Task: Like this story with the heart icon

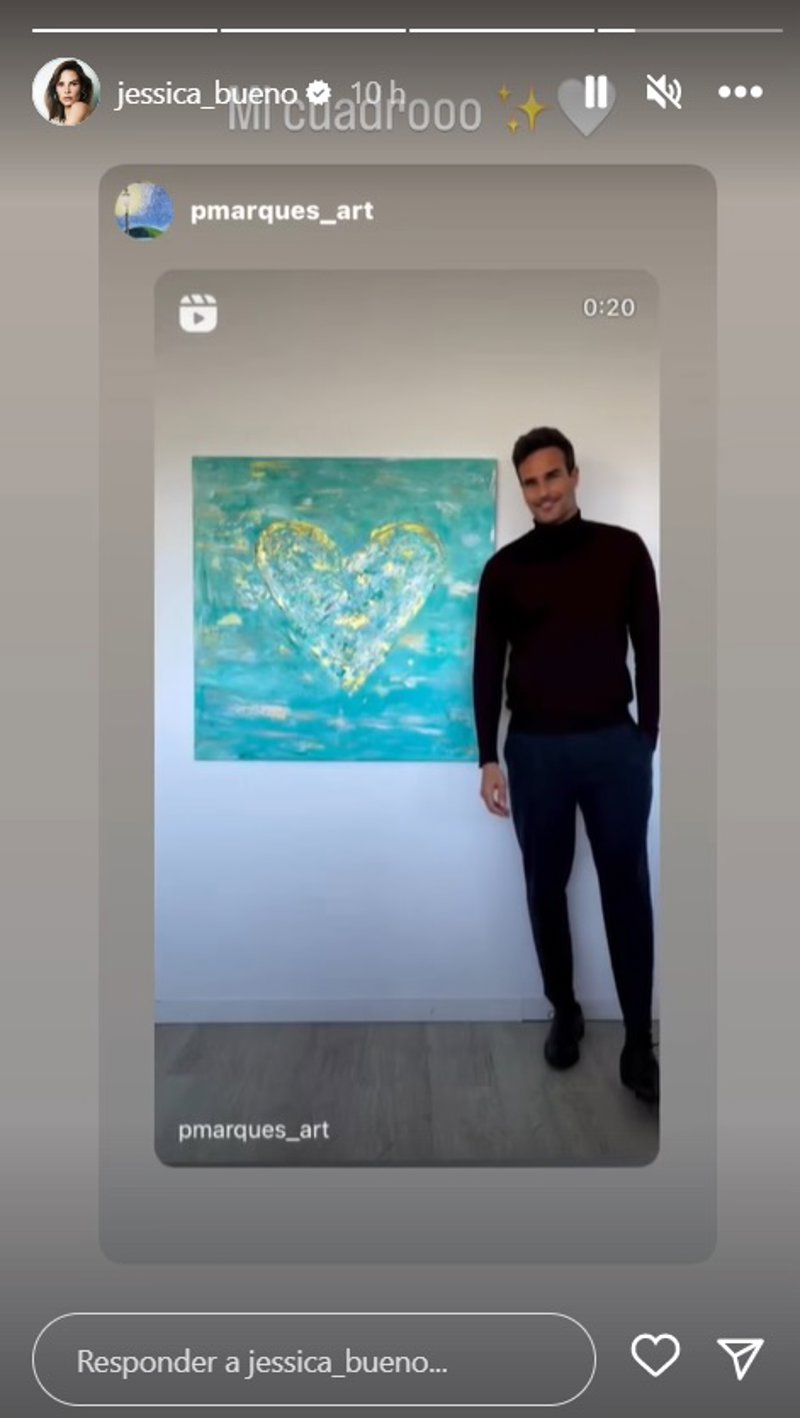Action: point(655,1357)
